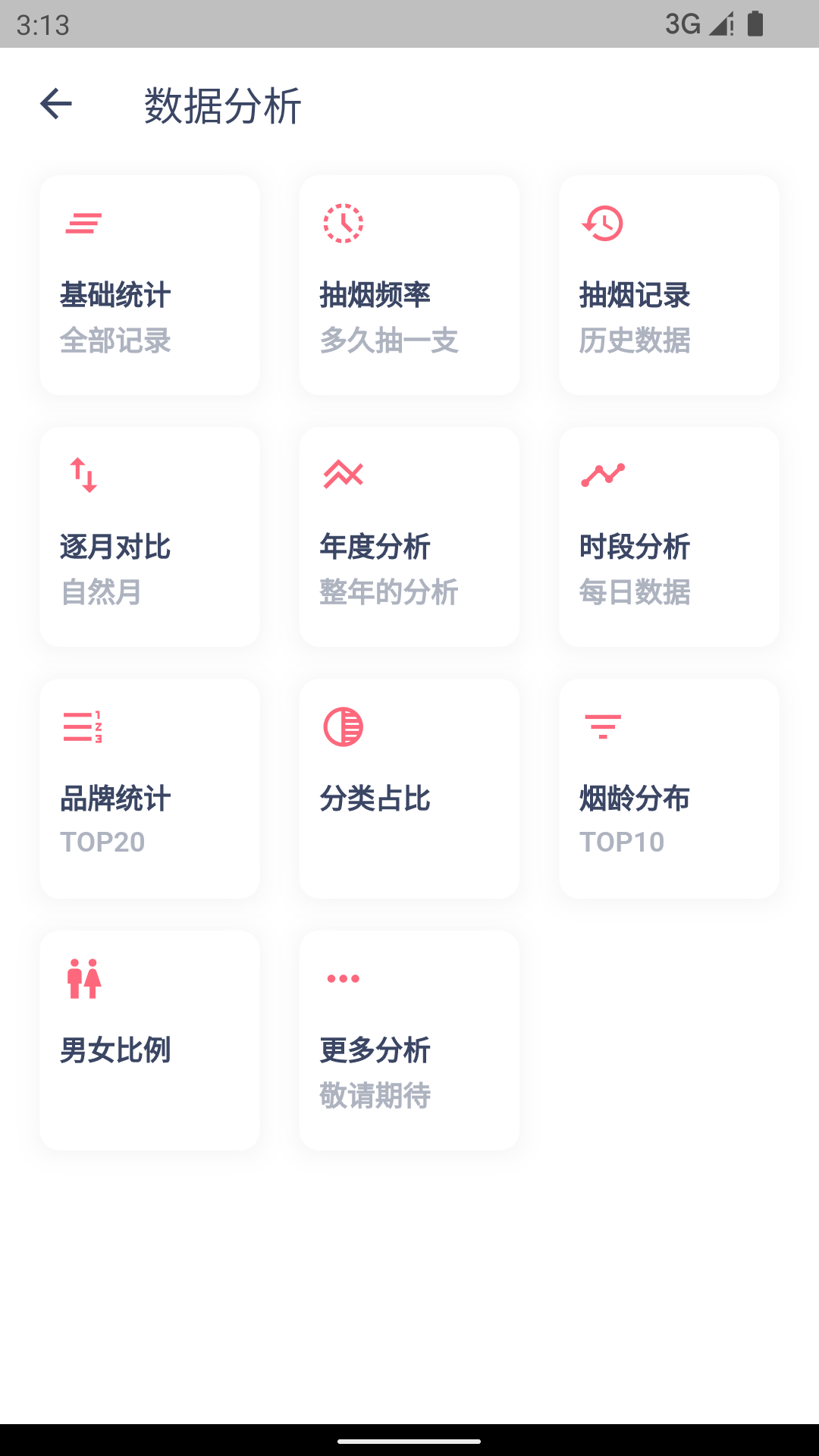Open history clock icon on 抽烟记录 card

tap(601, 224)
